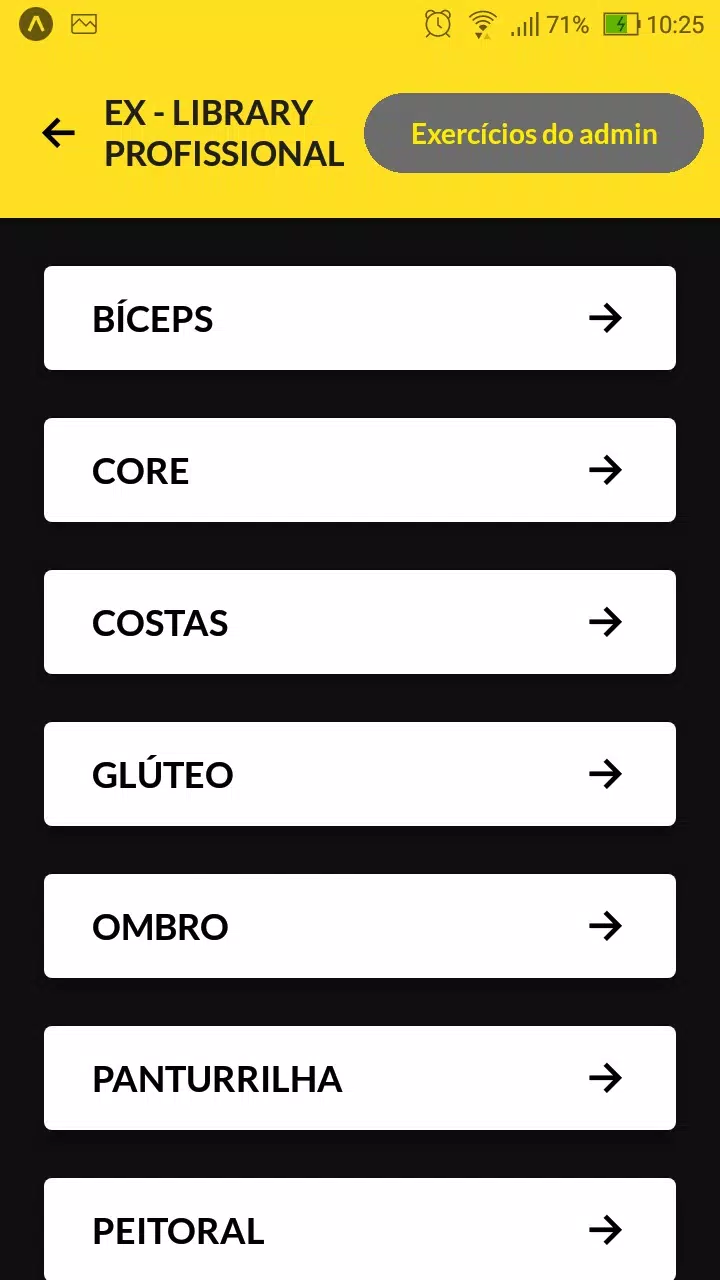Open the OMBRO category
This screenshot has height=1280, width=720.
(360, 926)
